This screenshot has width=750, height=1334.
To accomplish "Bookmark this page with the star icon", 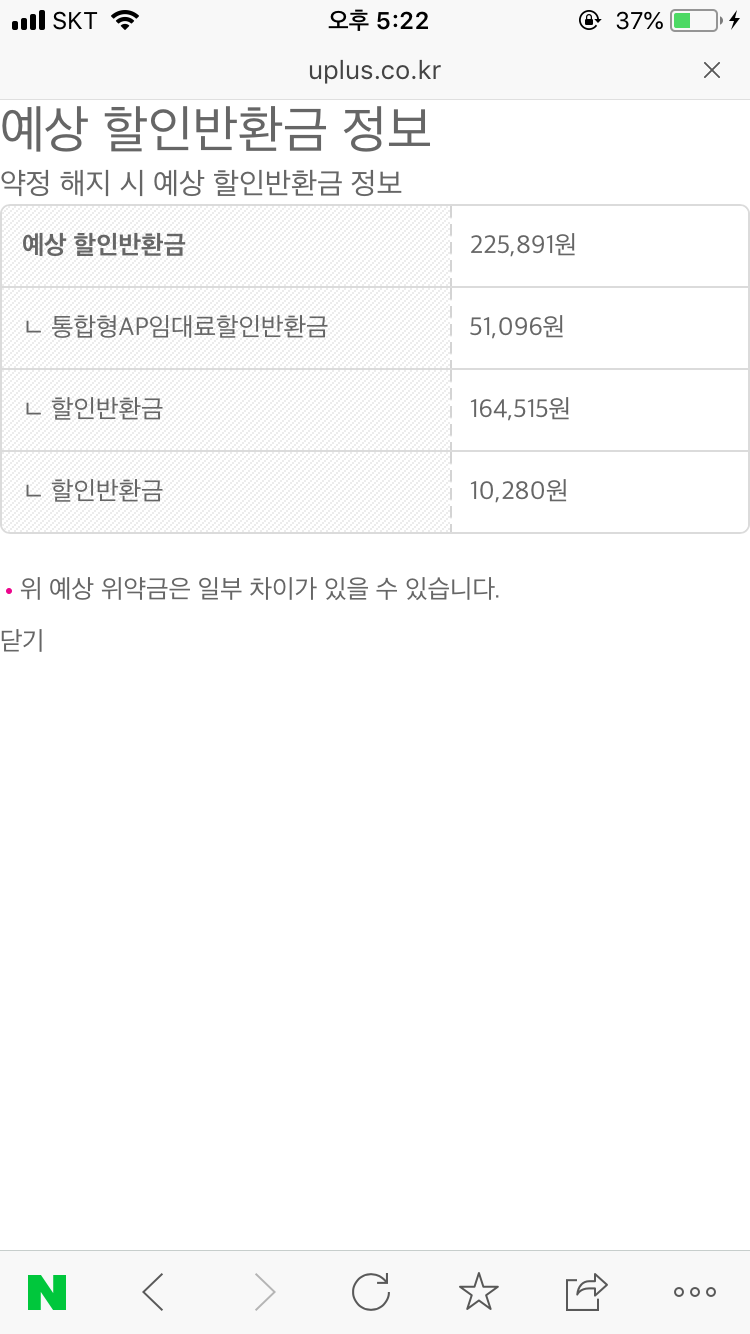I will [x=478, y=1292].
